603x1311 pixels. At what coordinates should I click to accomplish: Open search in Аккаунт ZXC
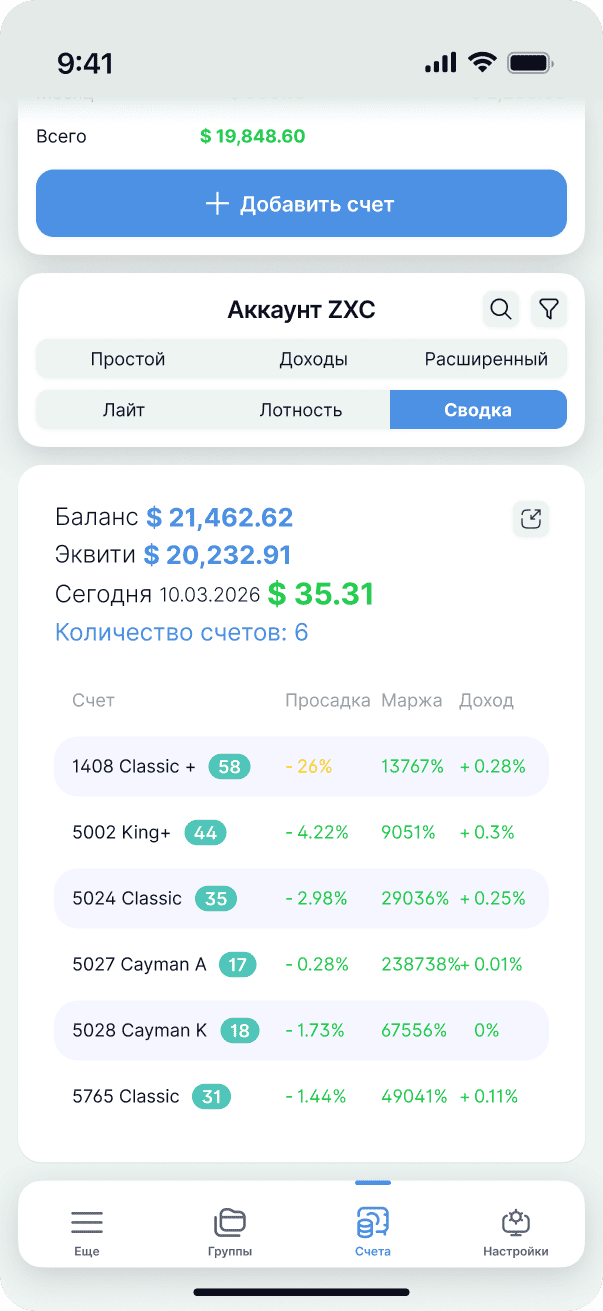click(500, 310)
